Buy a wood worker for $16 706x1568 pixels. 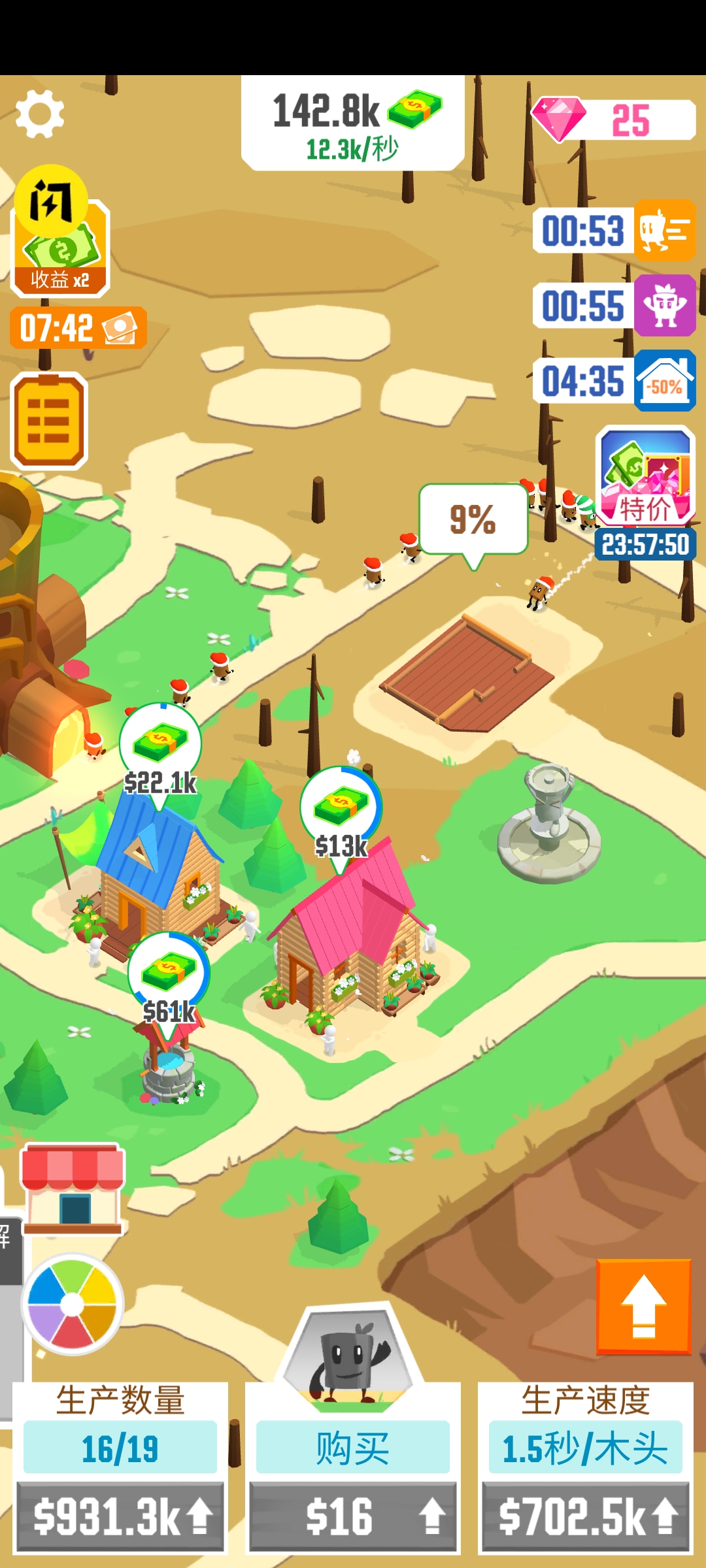pos(353,1516)
